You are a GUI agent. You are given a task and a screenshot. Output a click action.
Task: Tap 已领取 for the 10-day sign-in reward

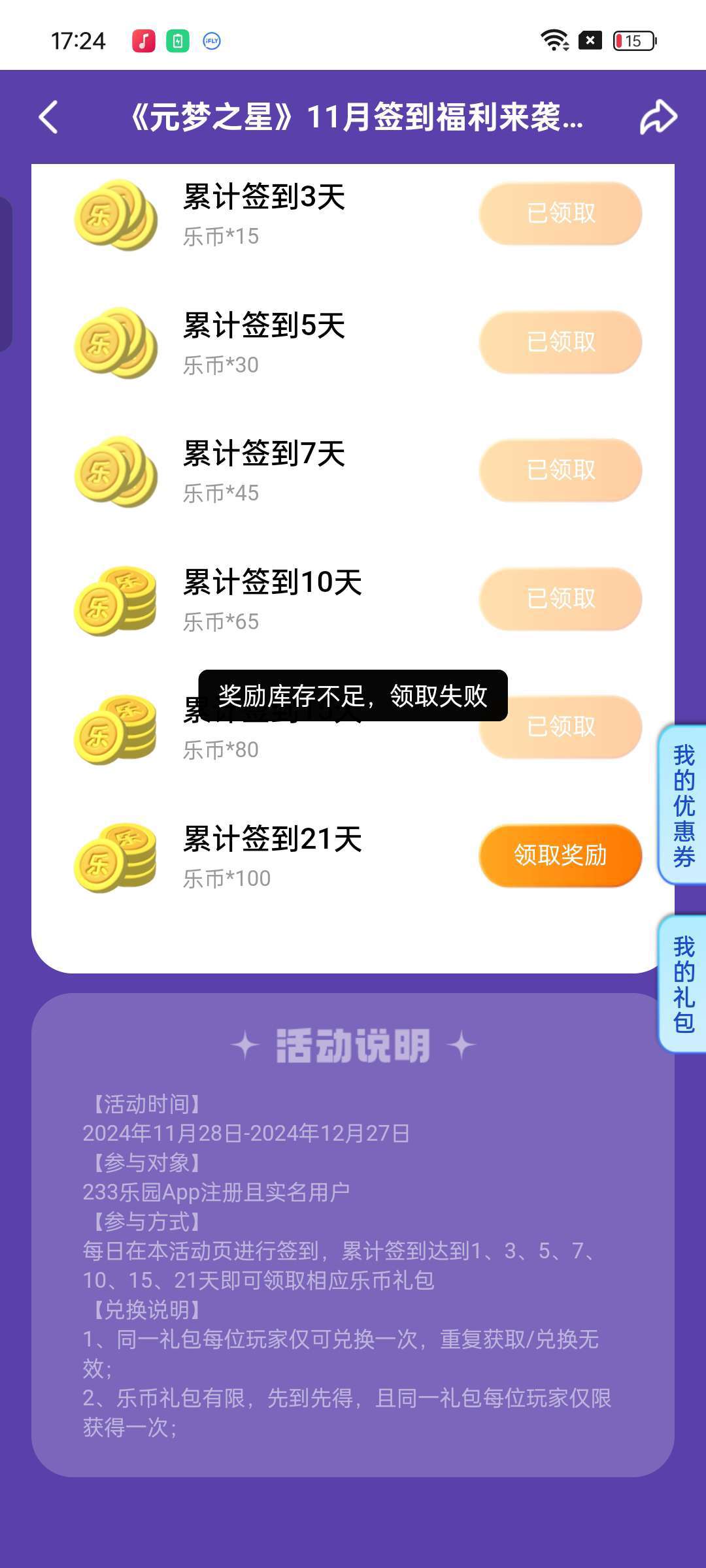(x=560, y=598)
